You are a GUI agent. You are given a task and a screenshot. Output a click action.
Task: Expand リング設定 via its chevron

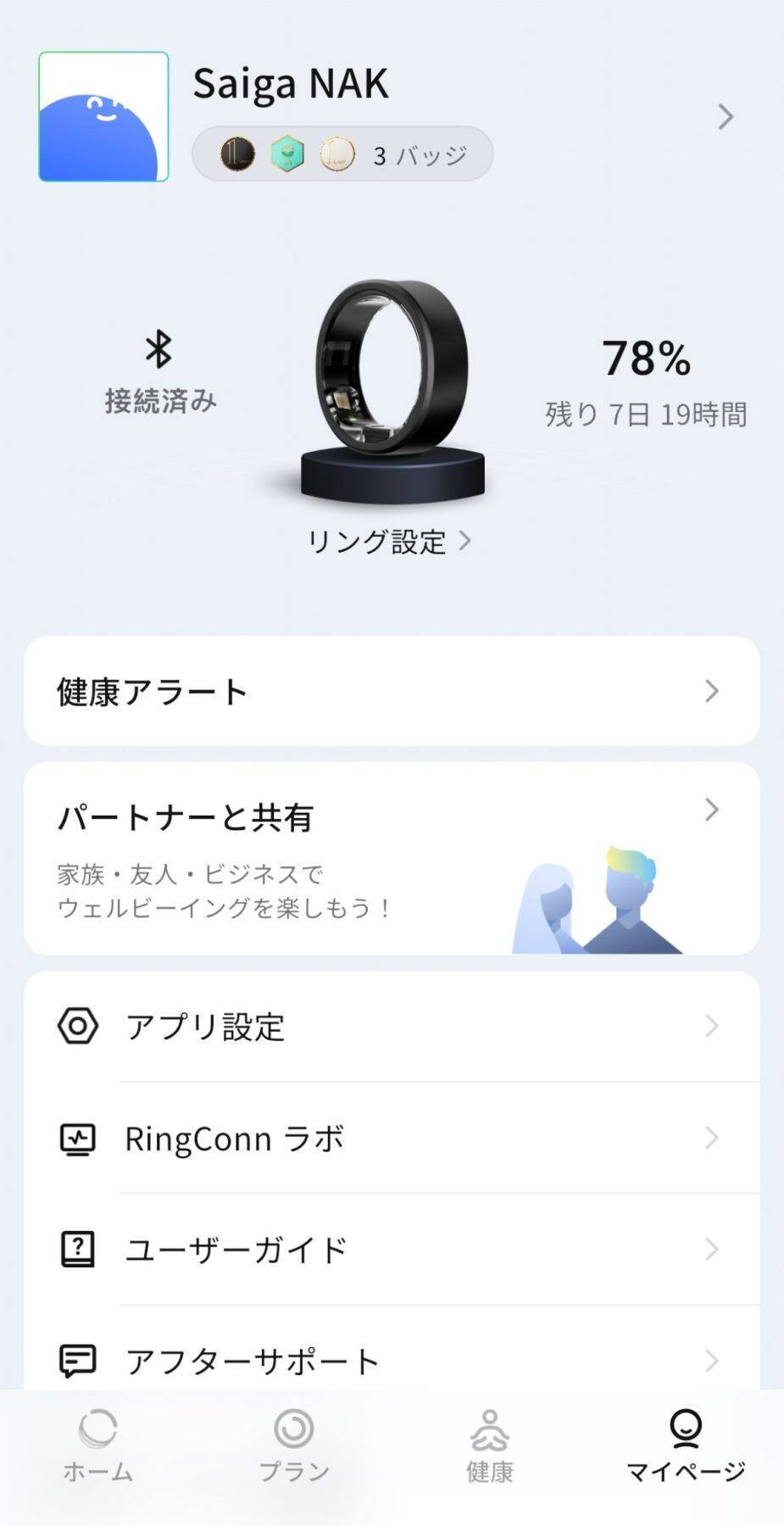(464, 541)
